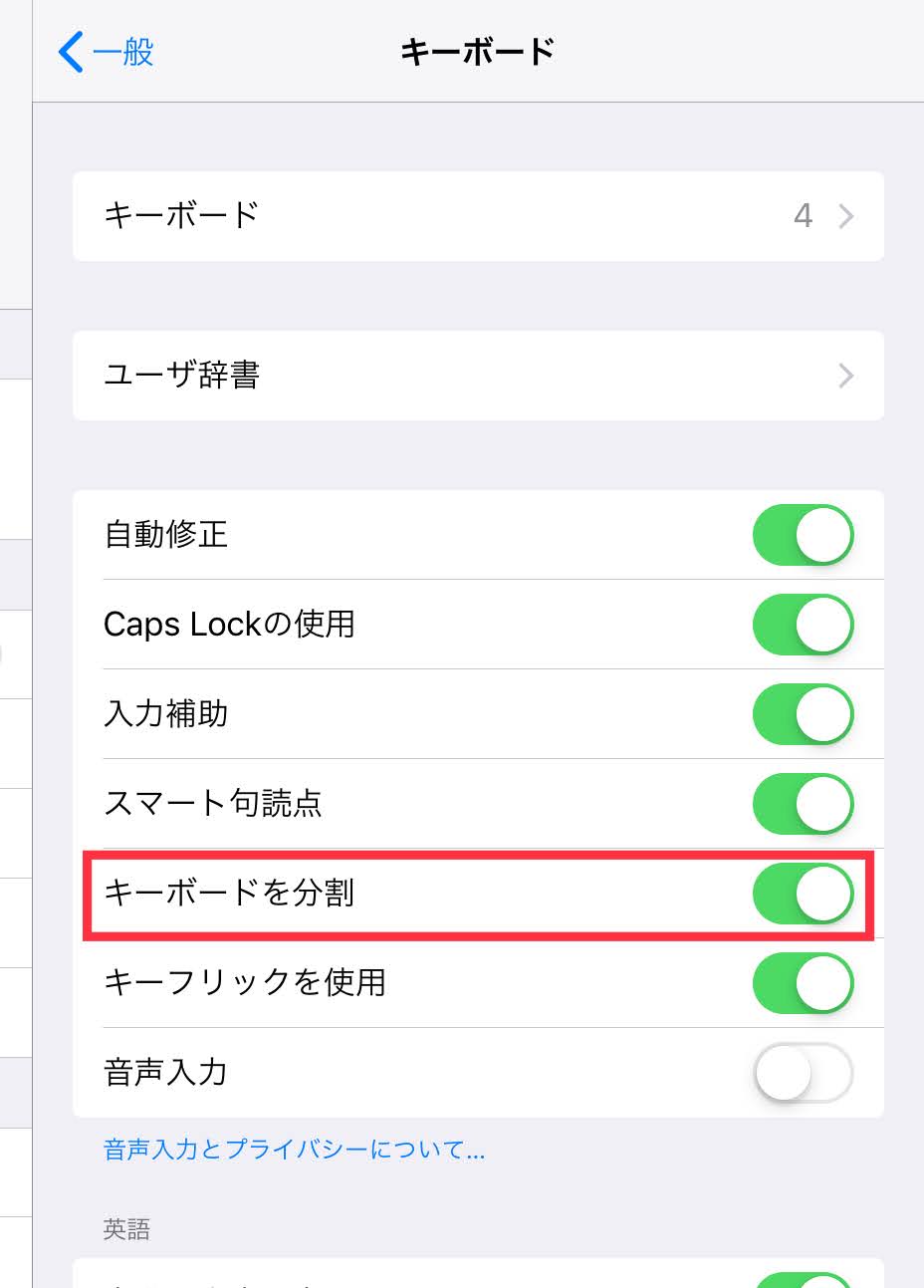
Task: Turn off 自動修正 switch
Action: pos(803,535)
